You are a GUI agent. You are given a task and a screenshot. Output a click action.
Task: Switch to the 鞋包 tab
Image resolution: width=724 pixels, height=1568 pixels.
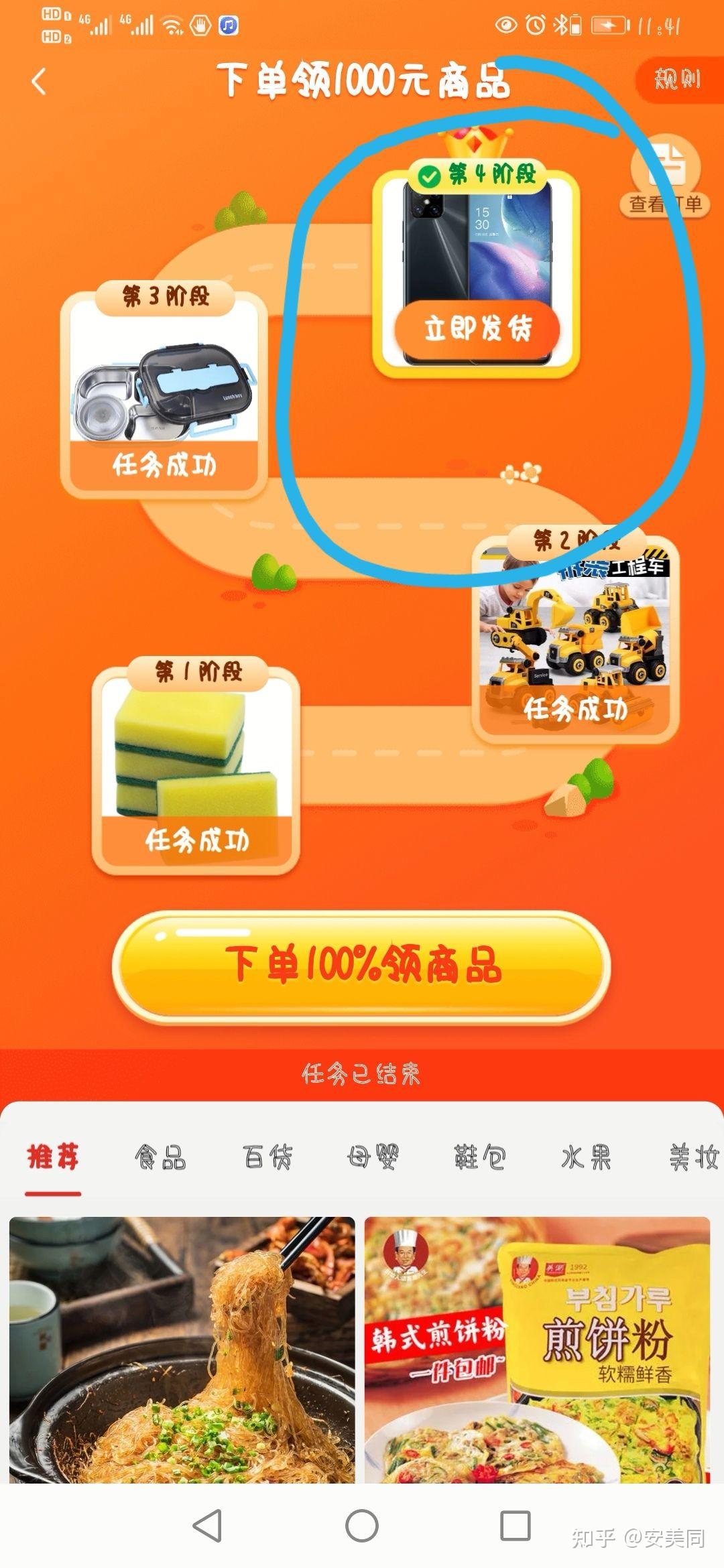click(x=480, y=1157)
